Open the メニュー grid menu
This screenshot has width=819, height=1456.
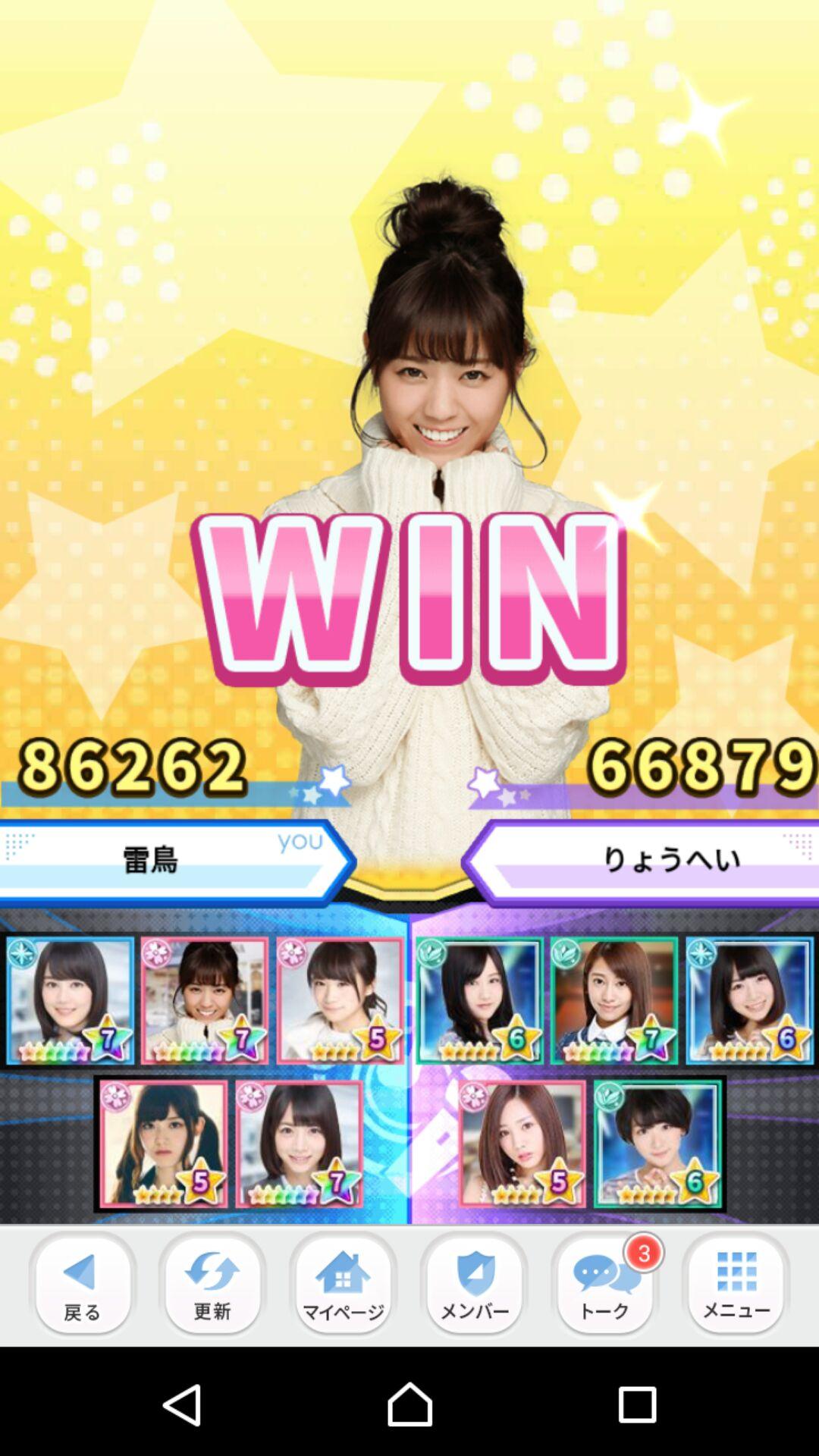(736, 1284)
